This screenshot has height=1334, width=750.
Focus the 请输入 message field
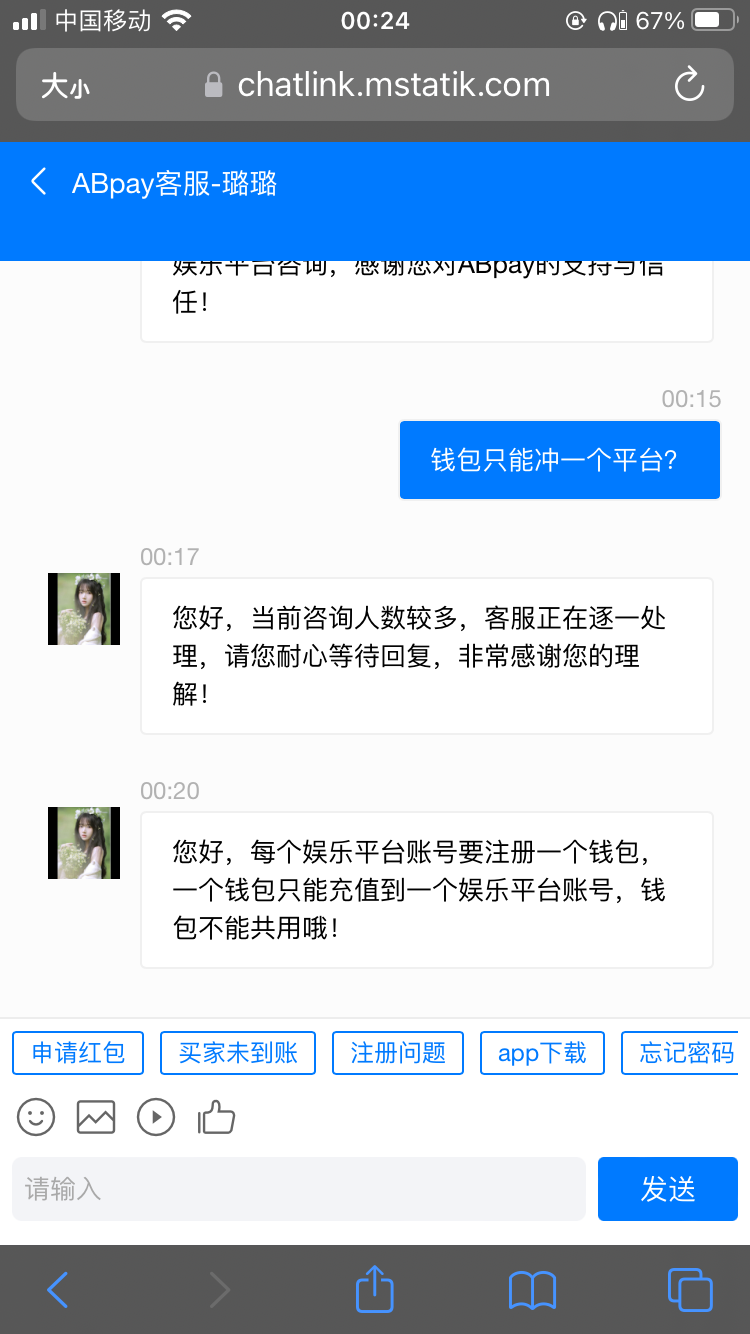[x=298, y=1189]
